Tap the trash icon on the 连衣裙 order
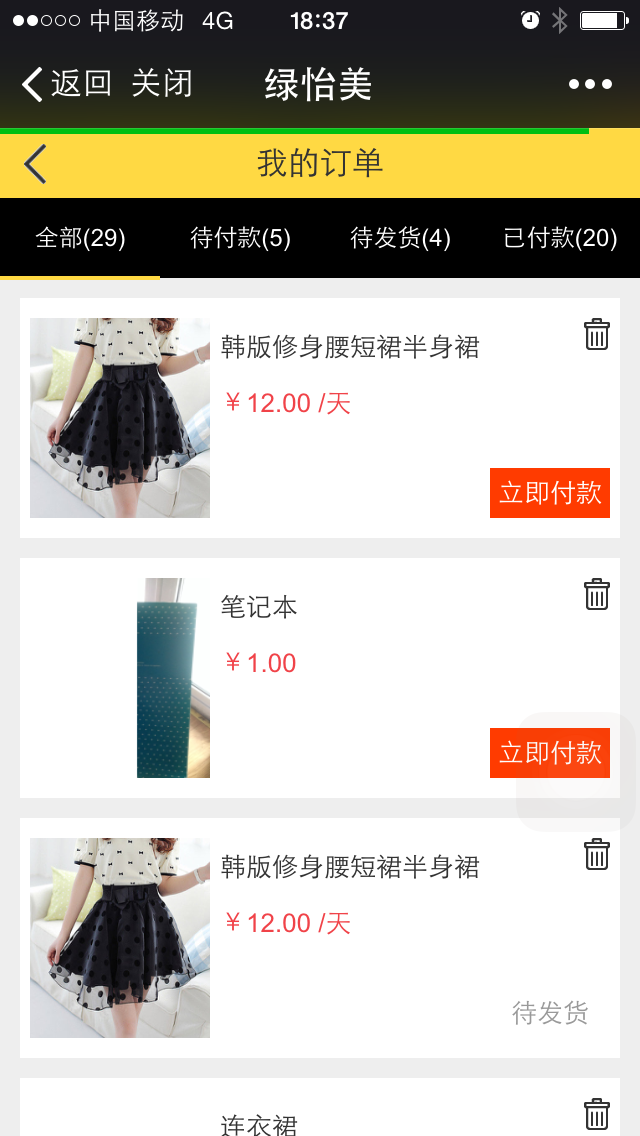The width and height of the screenshot is (640, 1136). pyautogui.click(x=597, y=1114)
